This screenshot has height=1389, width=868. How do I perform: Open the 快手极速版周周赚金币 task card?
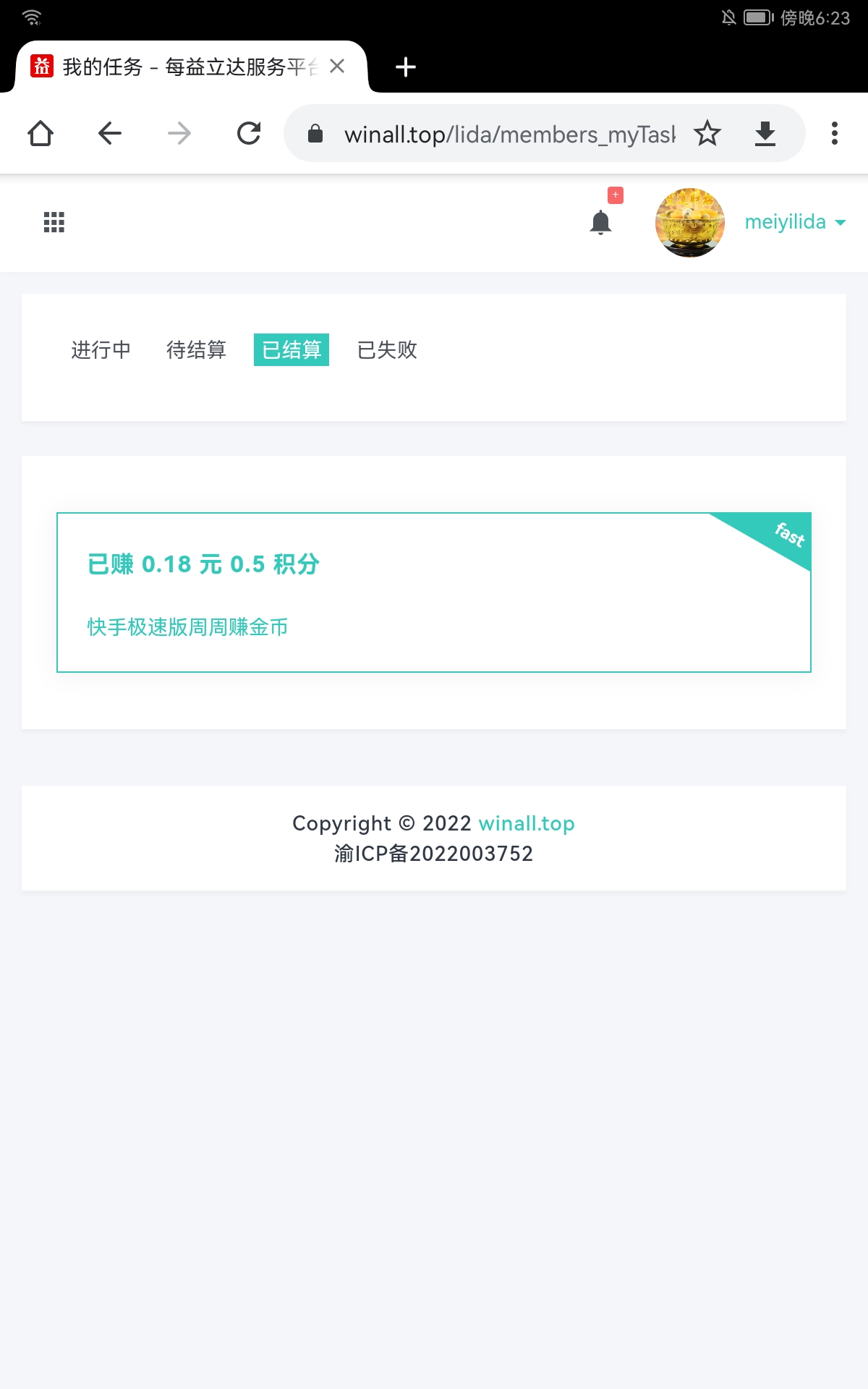pyautogui.click(x=434, y=592)
